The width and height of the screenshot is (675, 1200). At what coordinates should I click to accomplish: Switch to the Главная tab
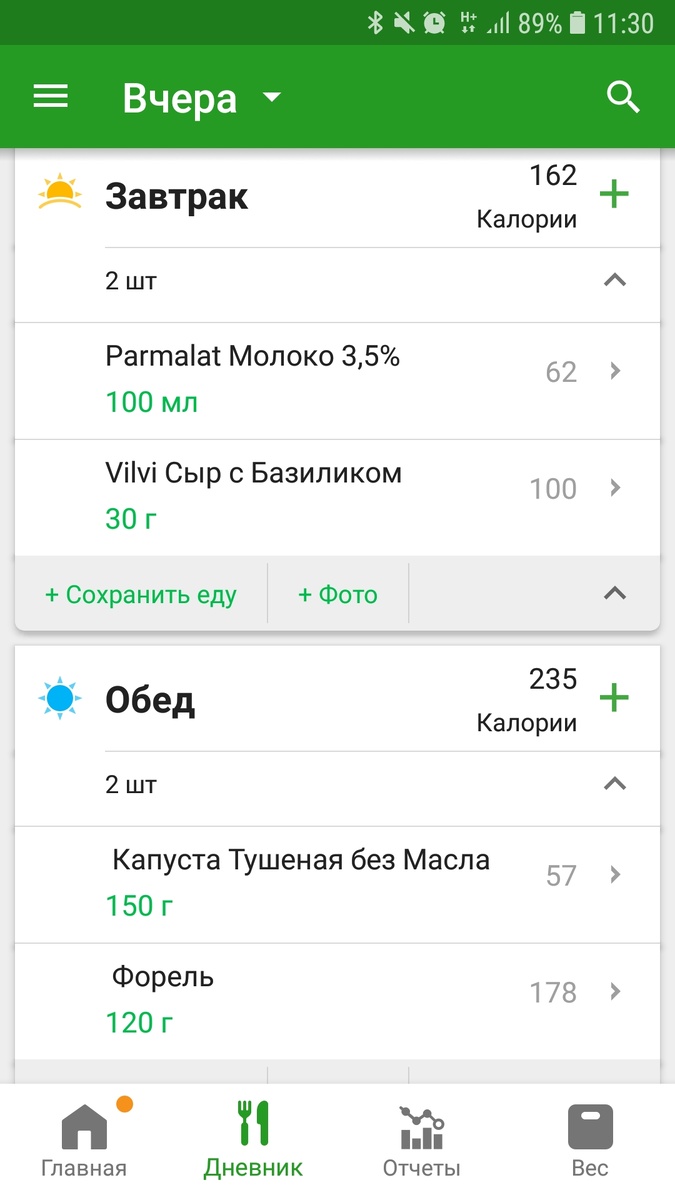coord(84,1141)
